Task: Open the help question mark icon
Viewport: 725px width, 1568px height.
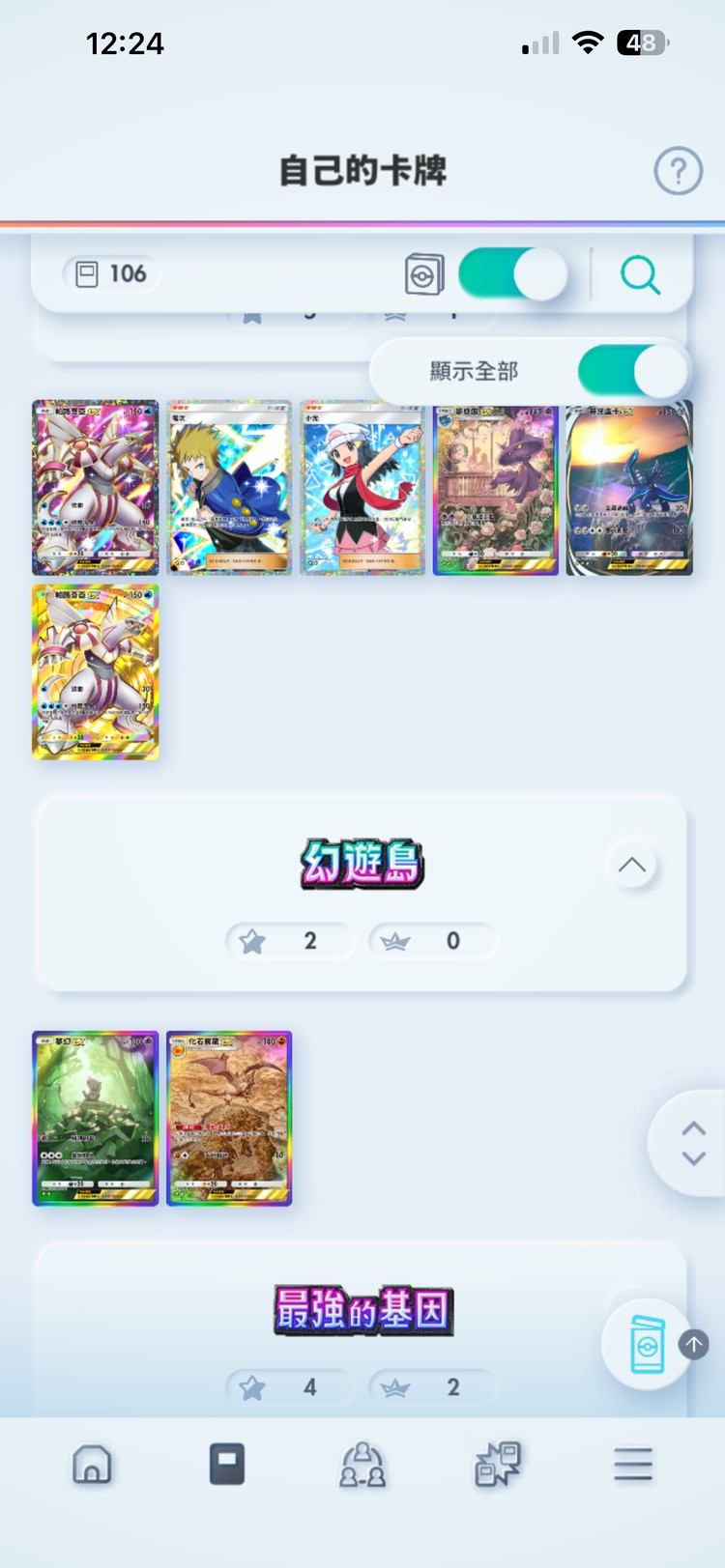Action: tap(677, 170)
